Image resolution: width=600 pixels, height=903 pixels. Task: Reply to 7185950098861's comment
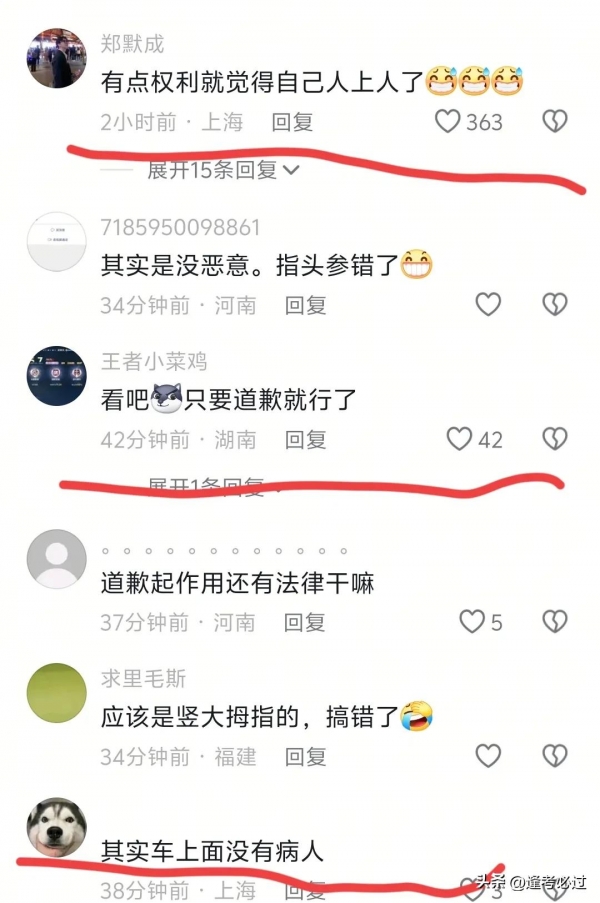pyautogui.click(x=305, y=305)
